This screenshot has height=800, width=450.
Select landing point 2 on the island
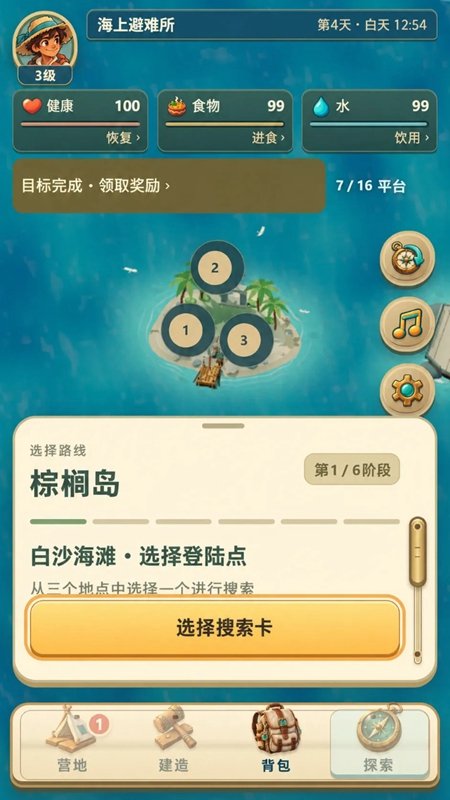point(215,268)
